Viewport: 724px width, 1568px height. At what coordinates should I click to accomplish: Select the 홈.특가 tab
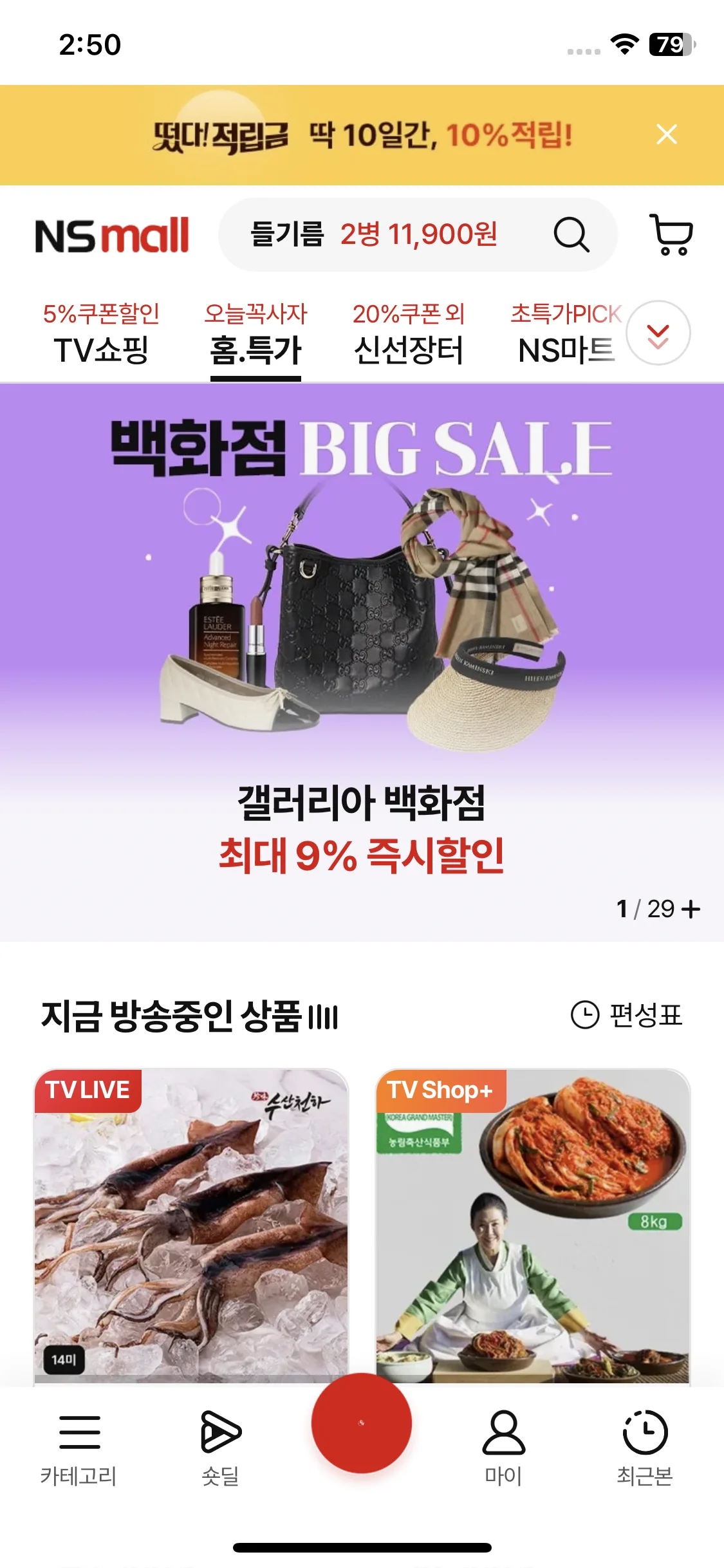point(255,335)
